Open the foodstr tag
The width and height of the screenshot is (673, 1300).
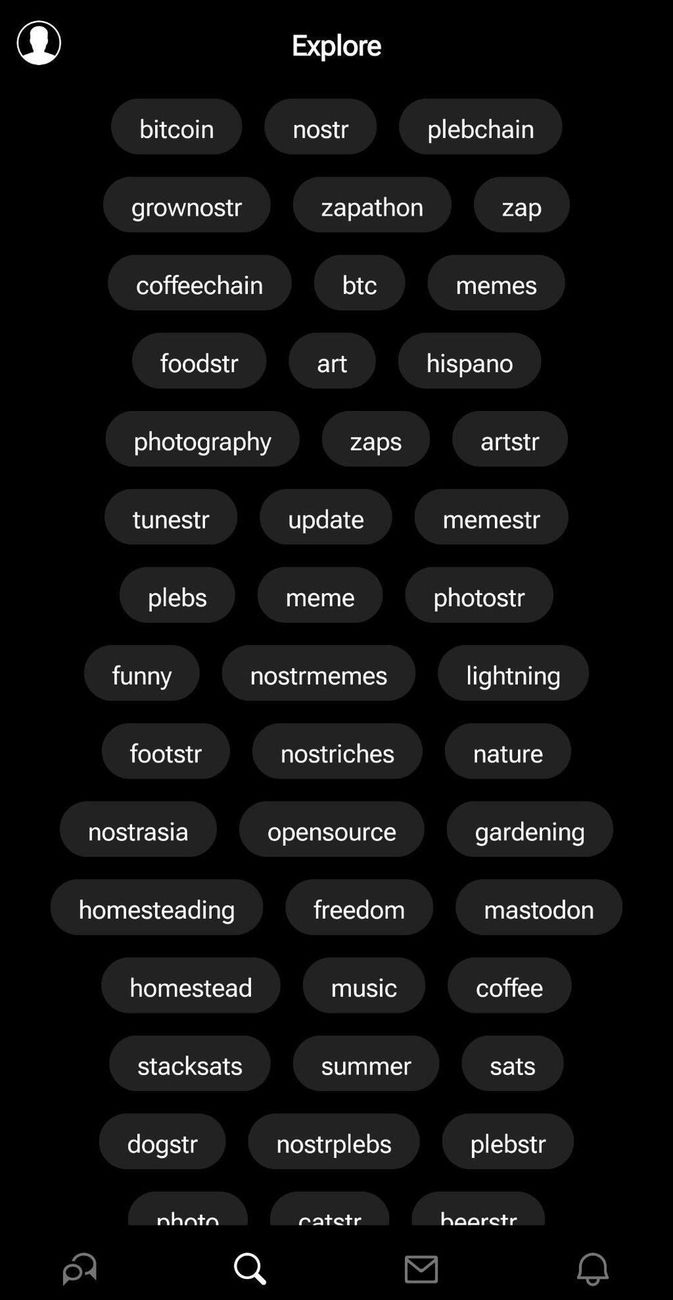(x=199, y=362)
